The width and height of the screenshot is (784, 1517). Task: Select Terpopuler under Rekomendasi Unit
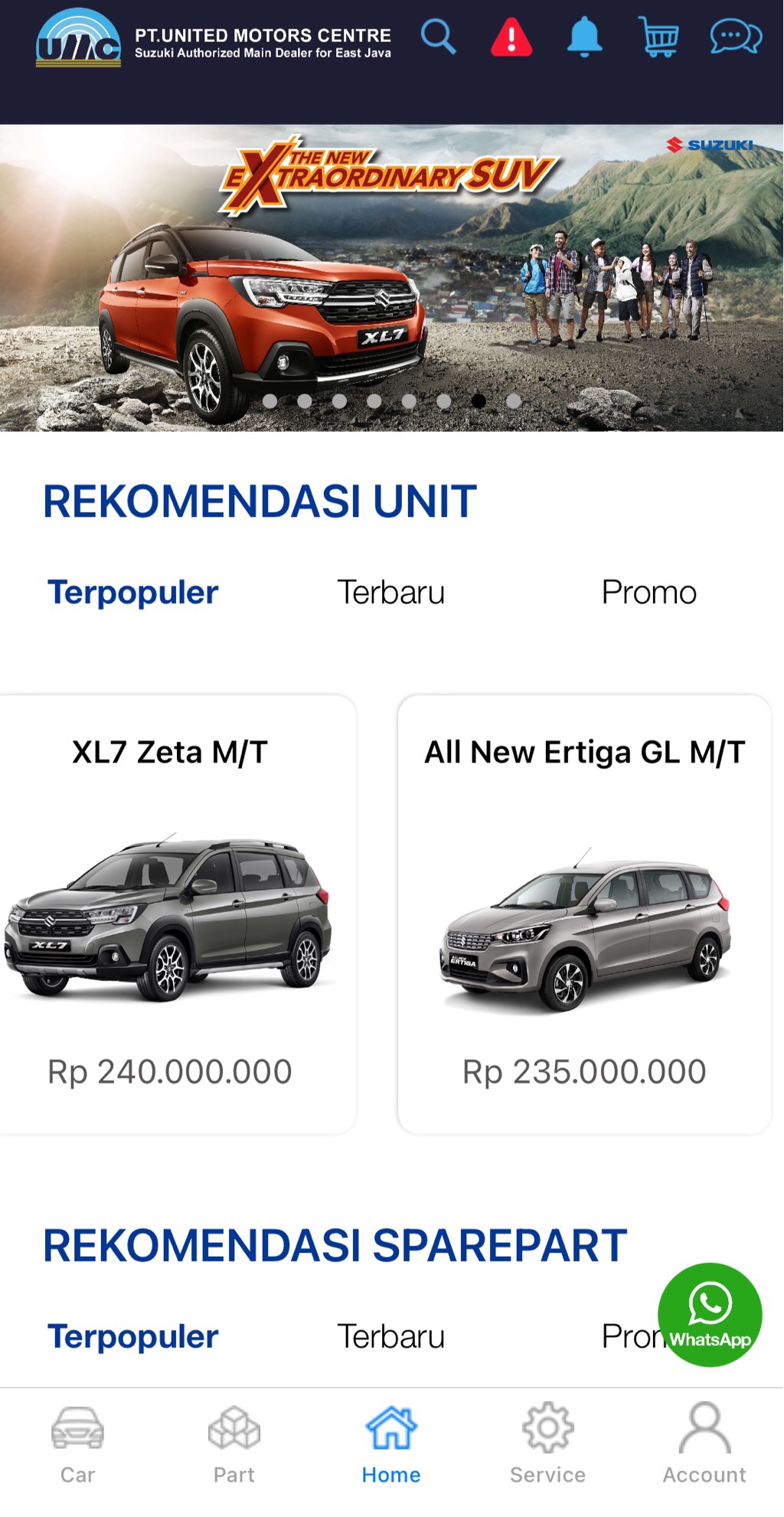[x=133, y=593]
